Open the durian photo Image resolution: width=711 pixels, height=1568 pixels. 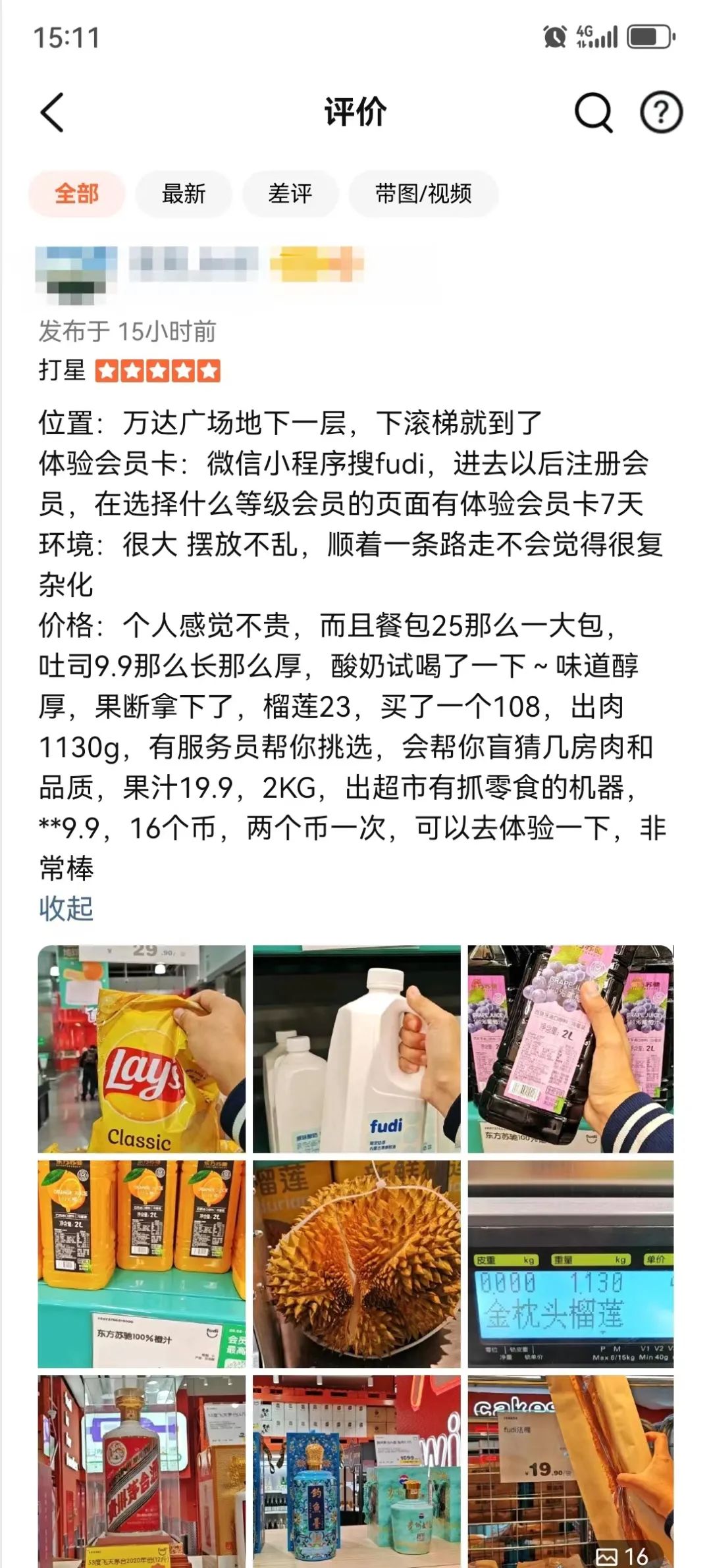coord(356,1264)
